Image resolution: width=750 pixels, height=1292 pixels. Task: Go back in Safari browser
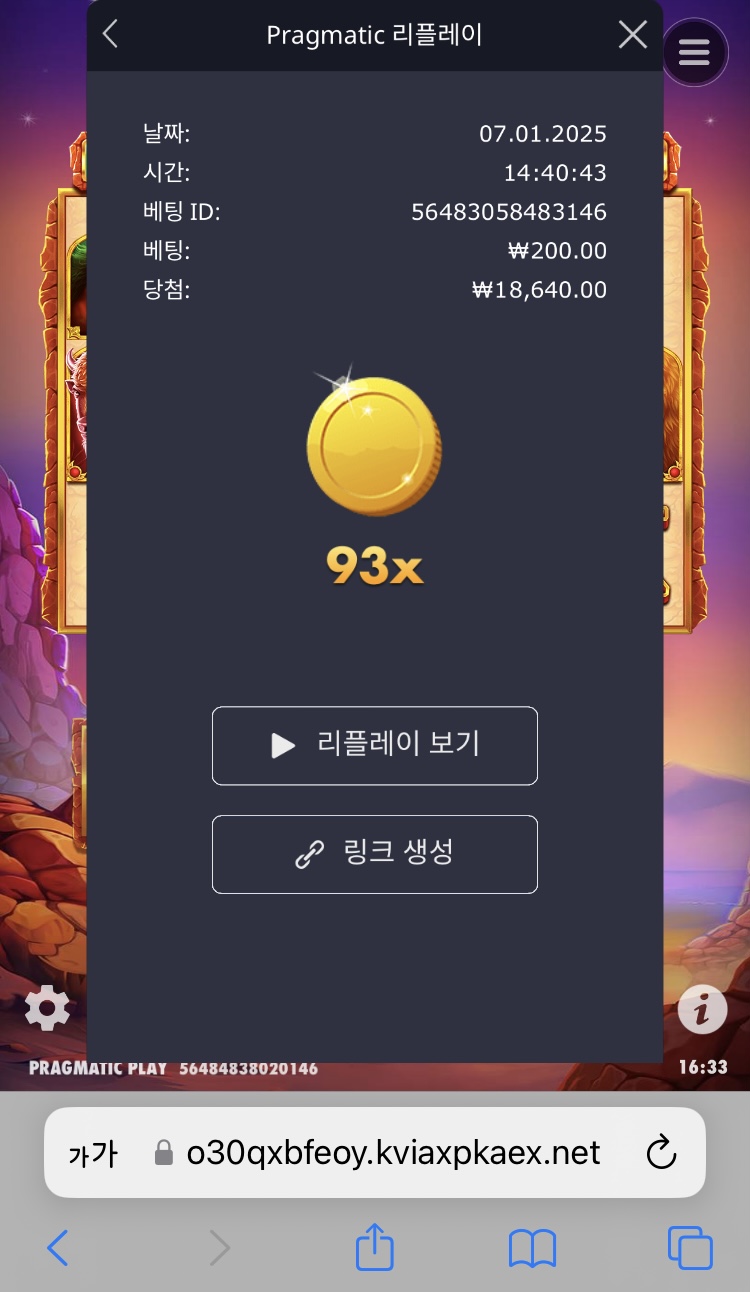click(x=58, y=1248)
